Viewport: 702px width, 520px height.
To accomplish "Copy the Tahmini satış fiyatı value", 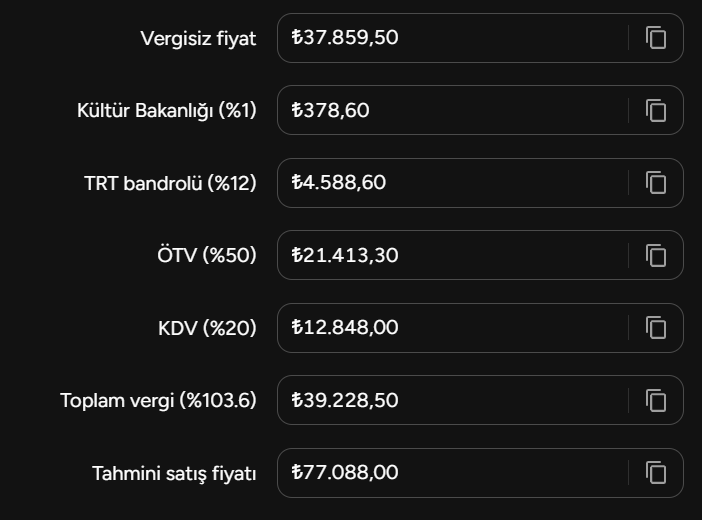I will [656, 473].
